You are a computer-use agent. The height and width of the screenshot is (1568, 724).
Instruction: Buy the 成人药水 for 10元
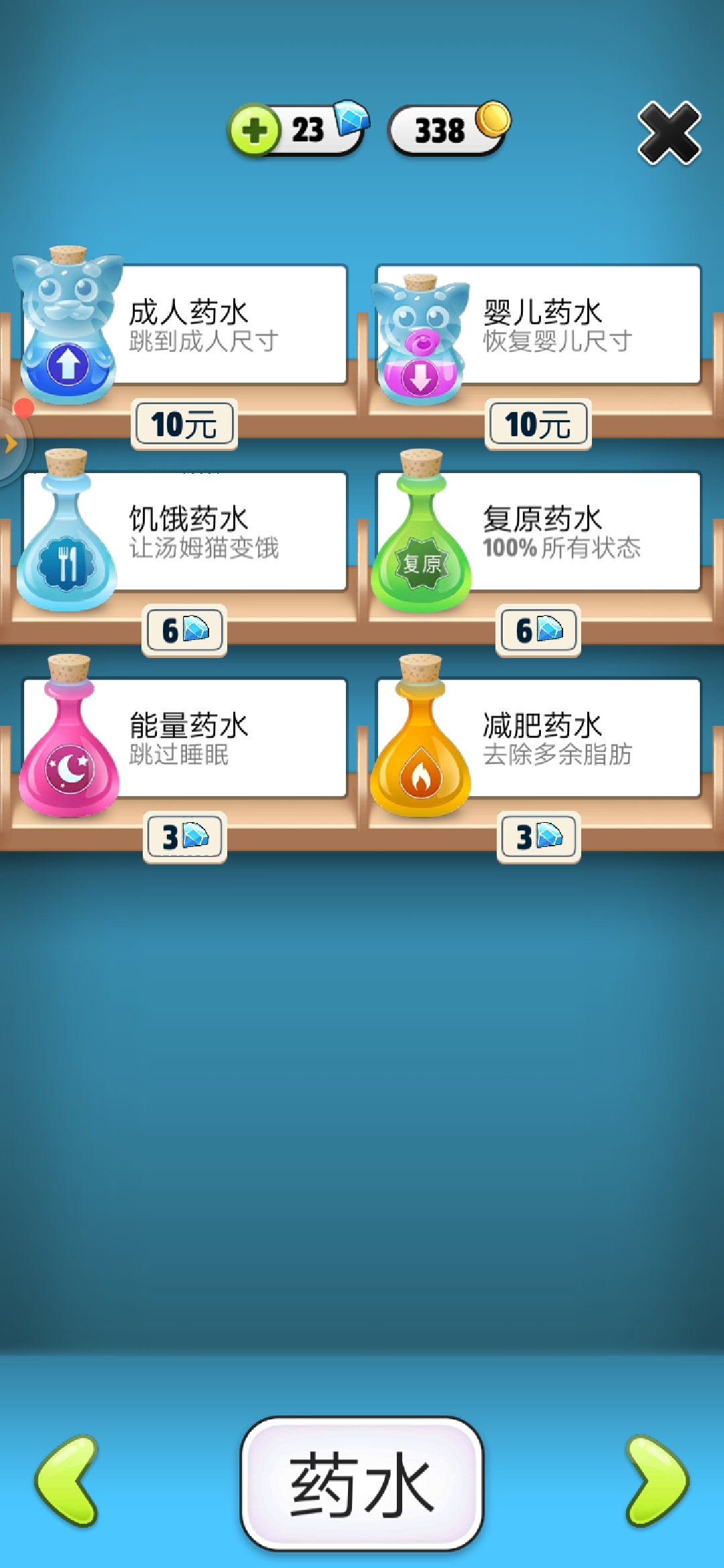pyautogui.click(x=184, y=424)
